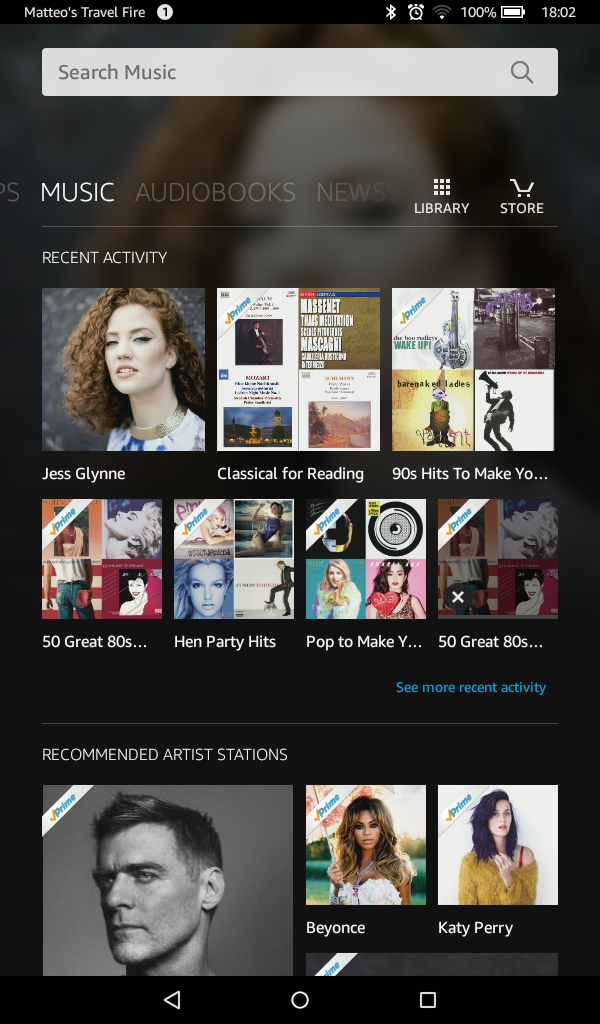Open the large black-and-white artist station

[168, 880]
